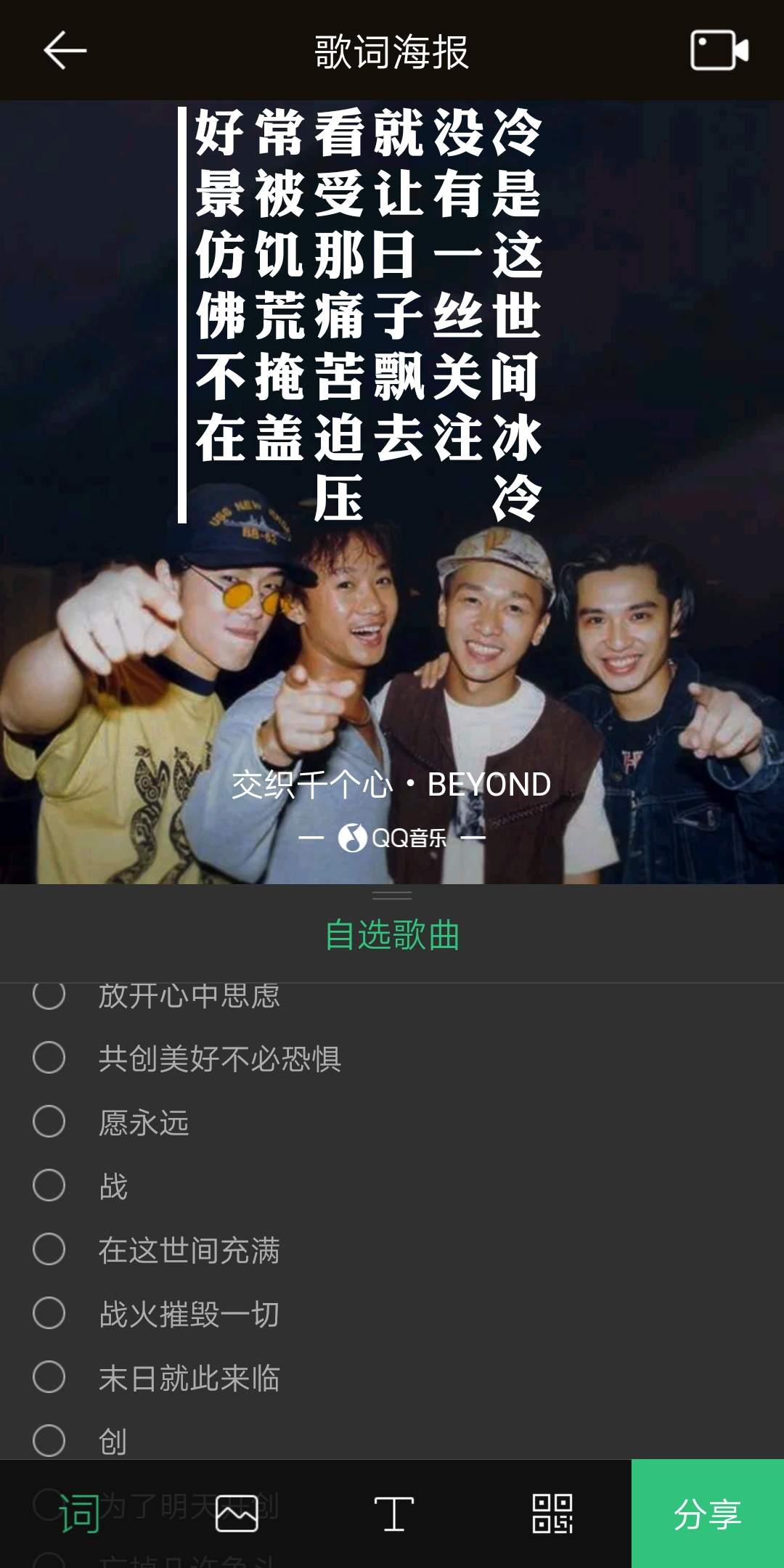
Task: Share the lyric poster with 分享
Action: (x=708, y=1514)
